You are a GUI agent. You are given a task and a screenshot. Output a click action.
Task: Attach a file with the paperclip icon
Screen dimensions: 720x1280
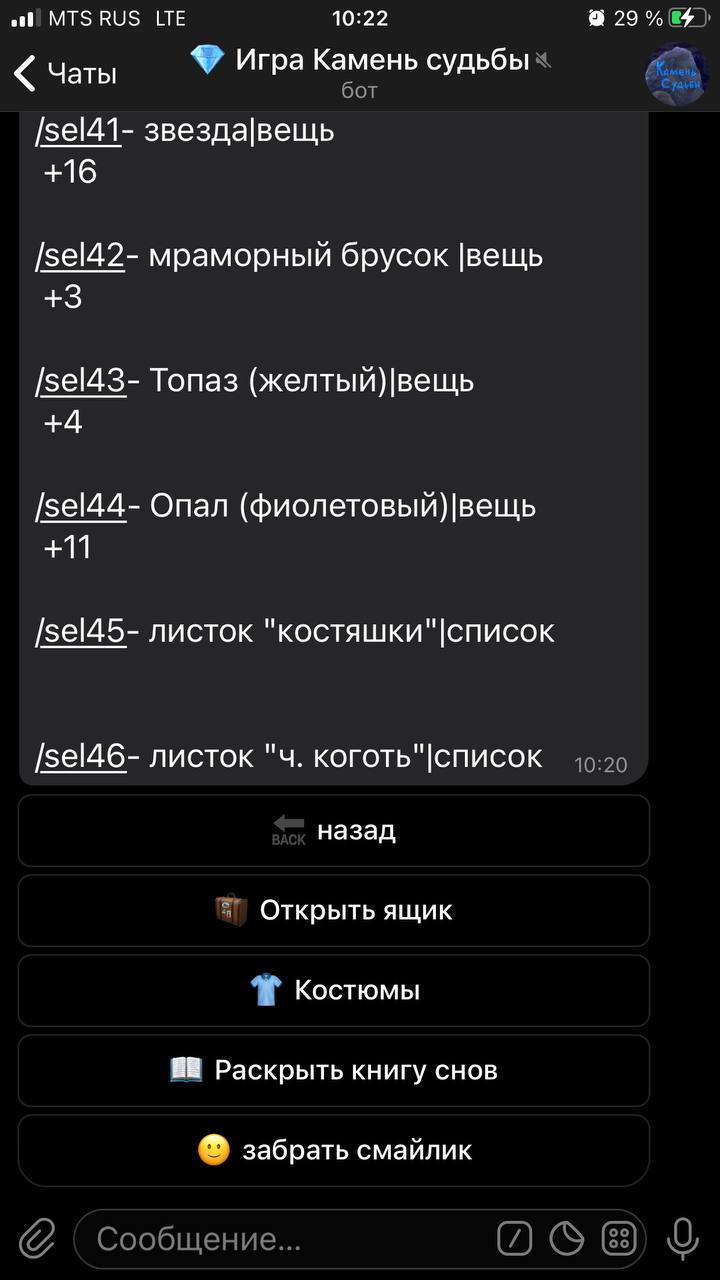(37, 1240)
